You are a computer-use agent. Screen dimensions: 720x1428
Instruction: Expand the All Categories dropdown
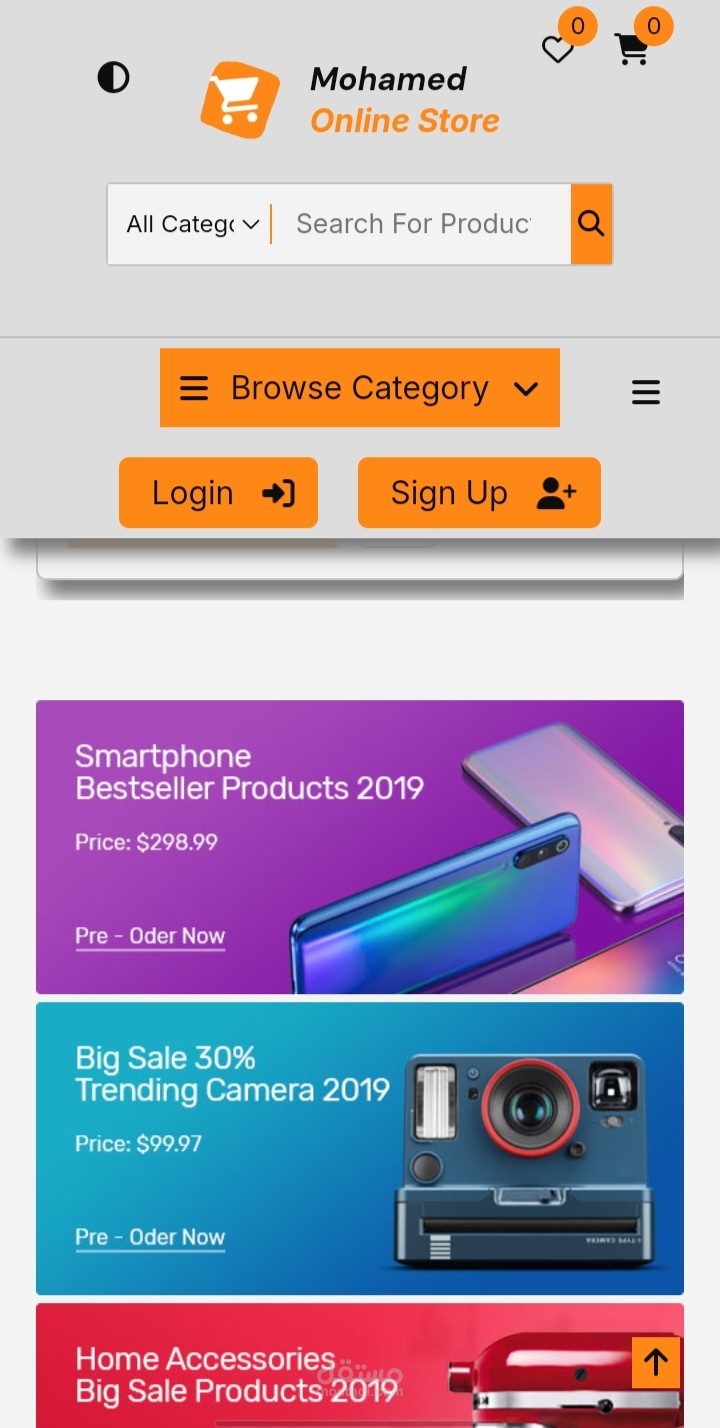click(x=192, y=224)
